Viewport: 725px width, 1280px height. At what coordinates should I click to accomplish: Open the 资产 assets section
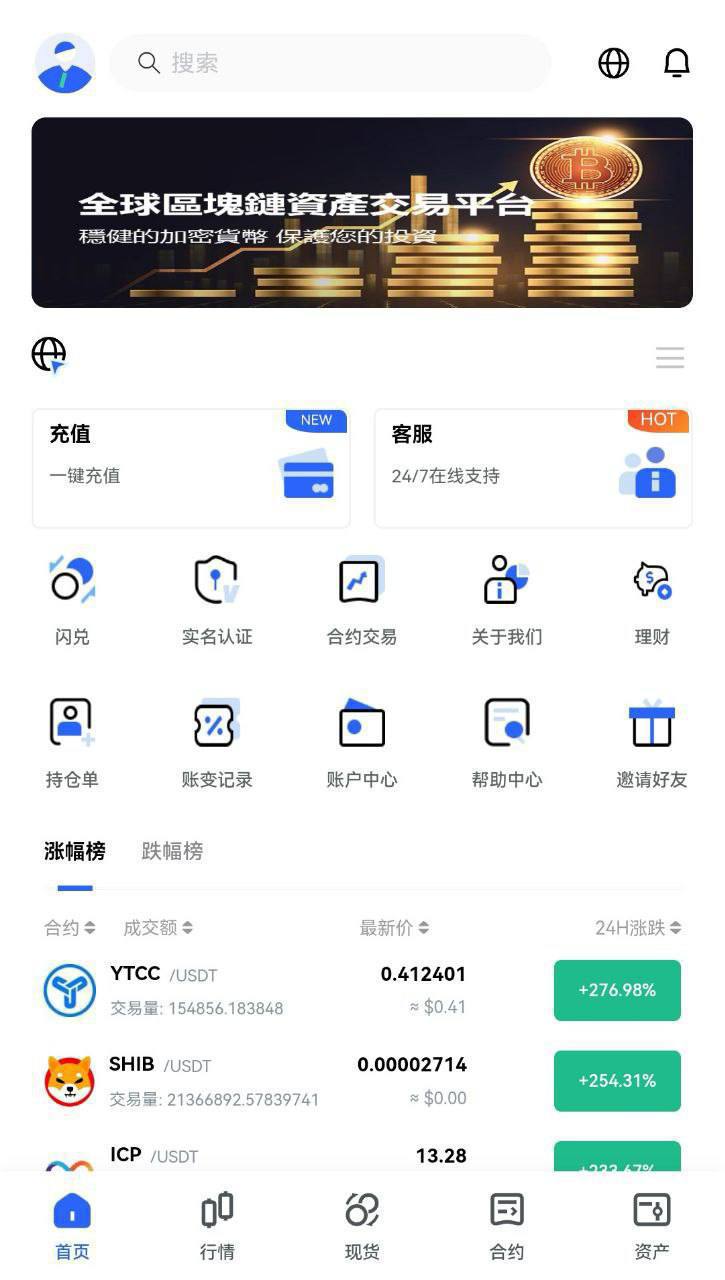[x=652, y=1220]
